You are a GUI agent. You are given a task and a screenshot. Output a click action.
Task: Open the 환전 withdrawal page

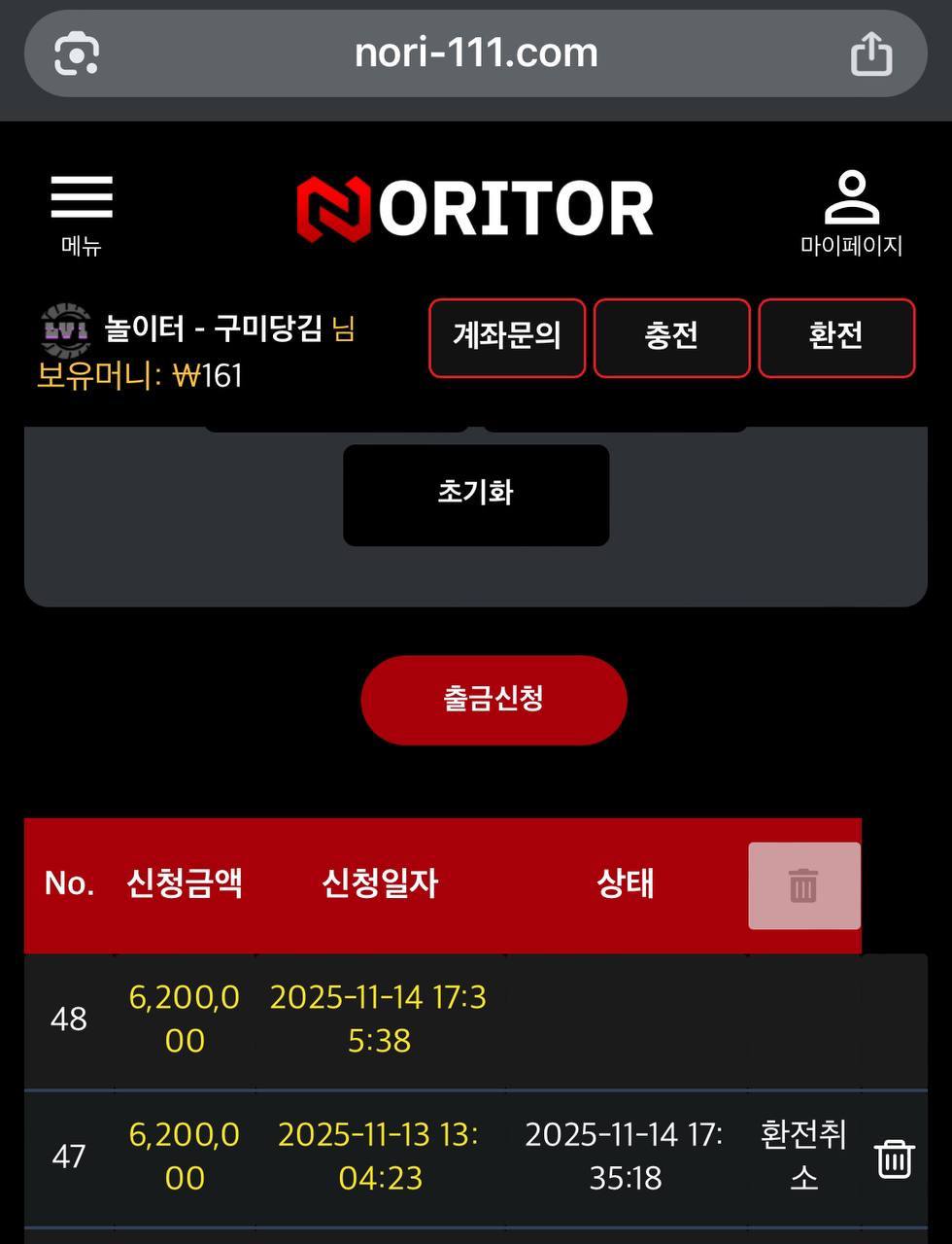click(836, 336)
